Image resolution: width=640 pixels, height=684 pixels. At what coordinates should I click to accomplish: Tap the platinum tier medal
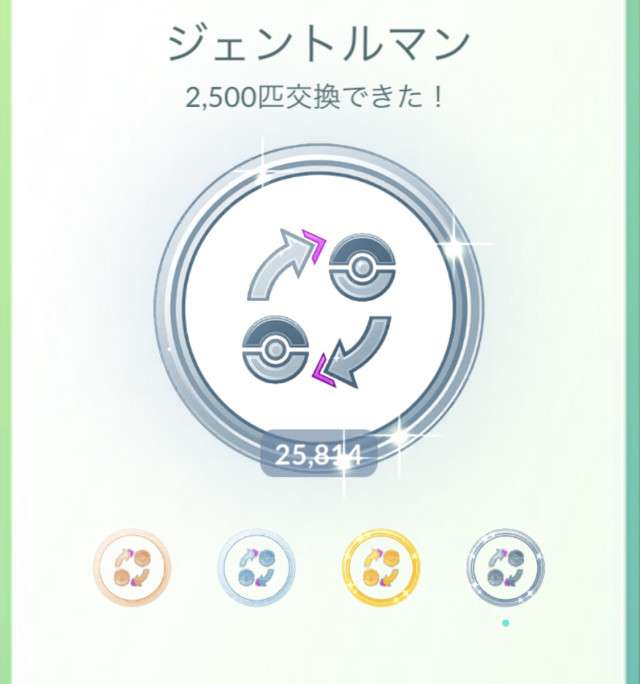click(x=506, y=567)
